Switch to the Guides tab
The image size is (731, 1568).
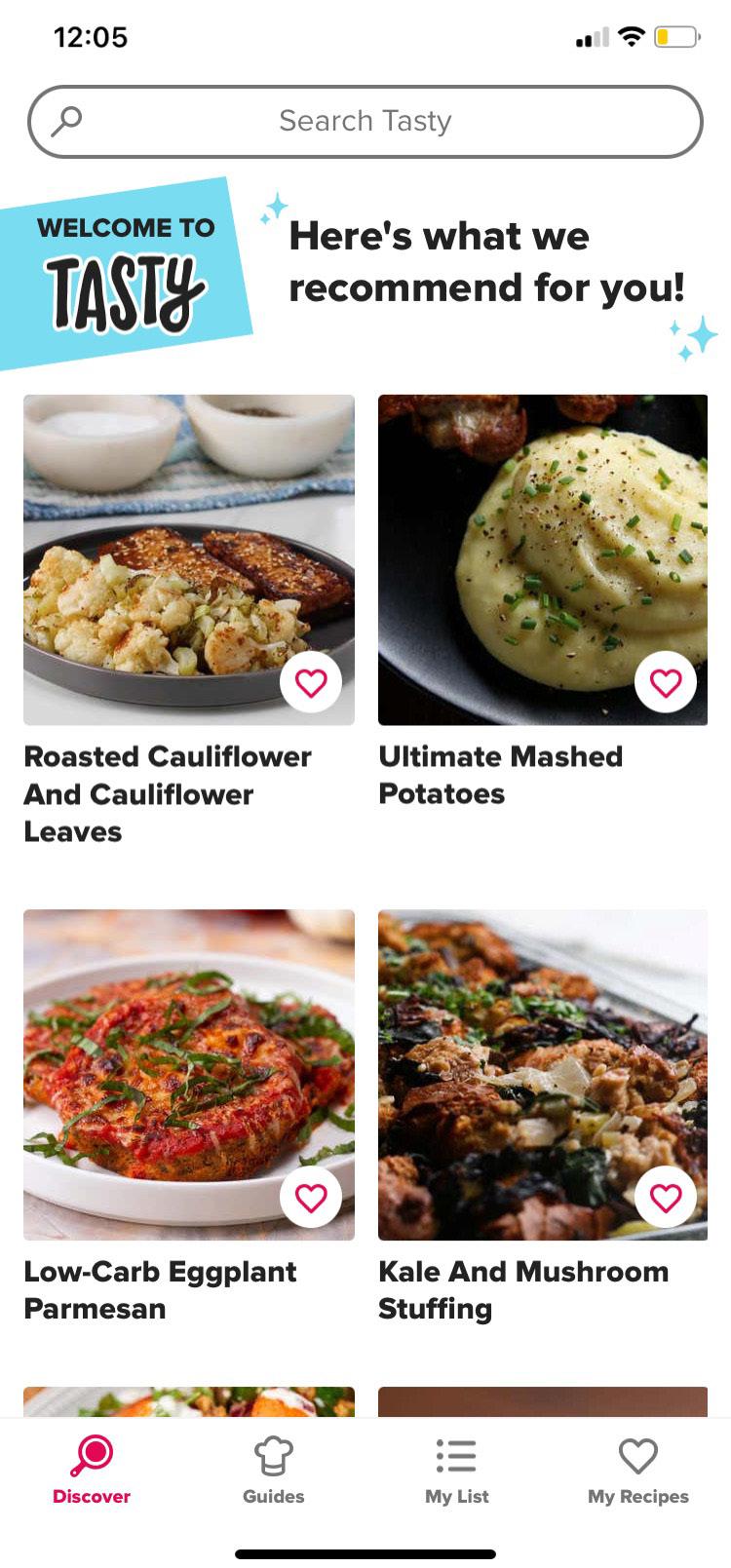(x=274, y=1471)
